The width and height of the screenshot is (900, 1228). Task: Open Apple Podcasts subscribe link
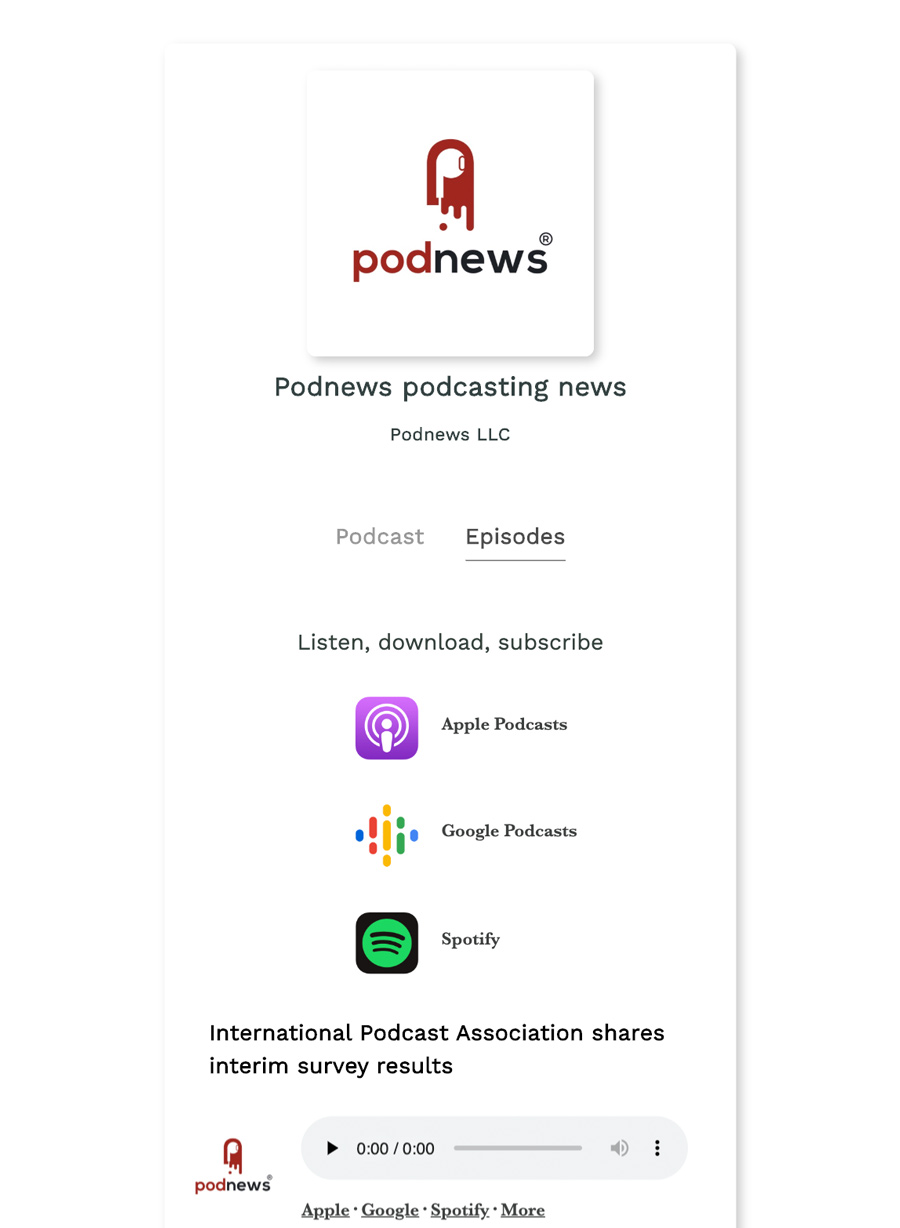click(504, 725)
